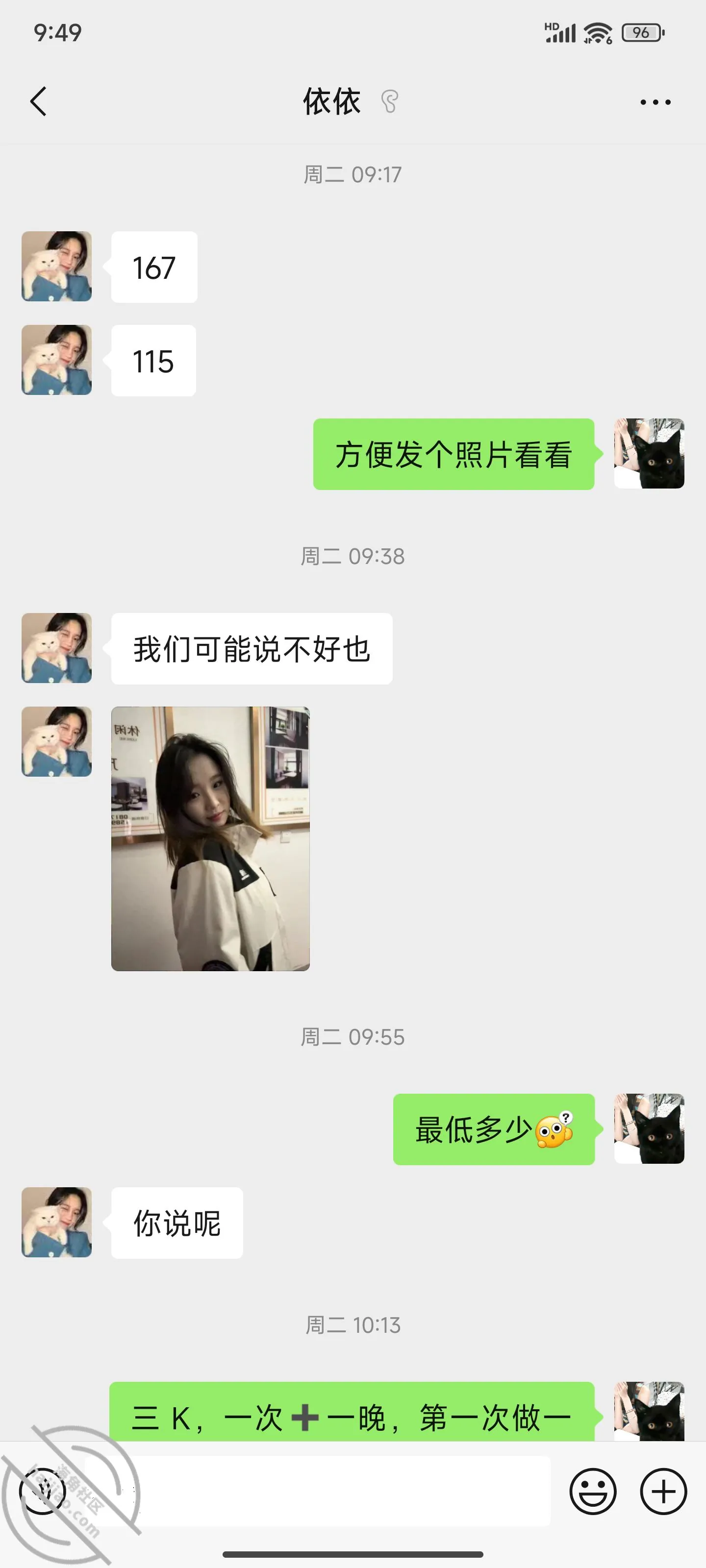Viewport: 706px width, 1568px height.
Task: Open my avatar beside 方便发个照片看看
Action: pos(649,453)
